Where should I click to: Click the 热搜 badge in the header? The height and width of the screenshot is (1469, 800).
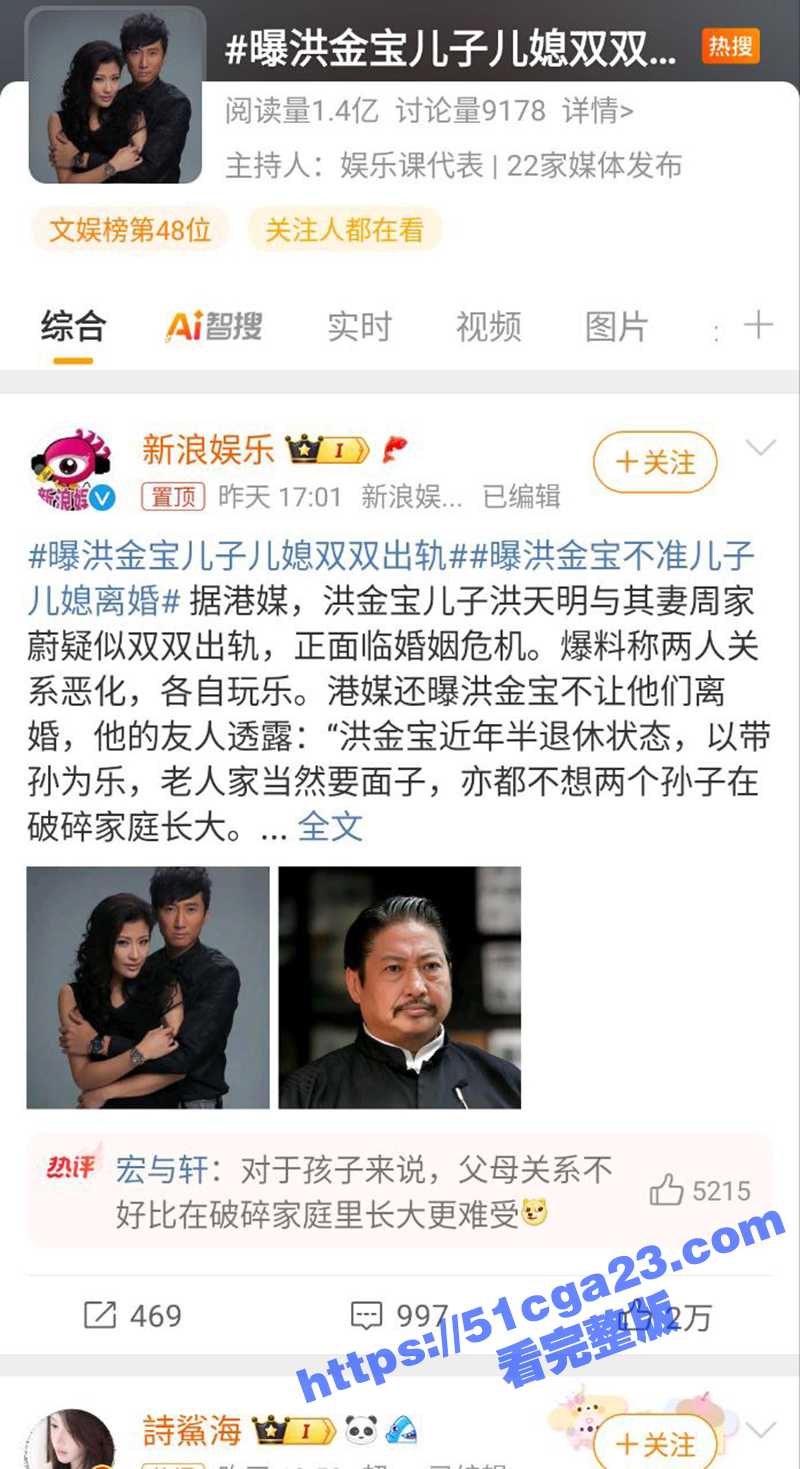coord(731,45)
